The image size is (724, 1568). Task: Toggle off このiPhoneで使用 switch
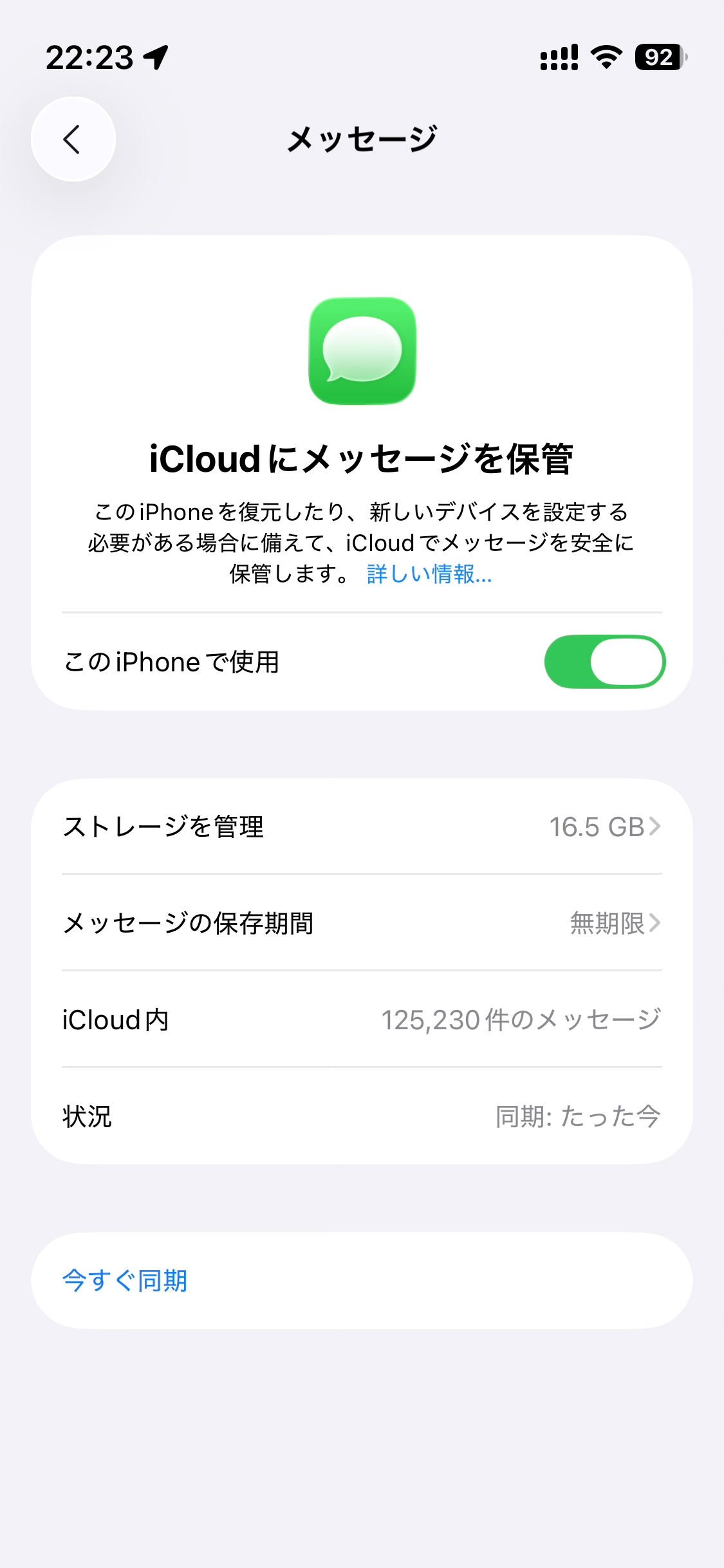pos(604,662)
